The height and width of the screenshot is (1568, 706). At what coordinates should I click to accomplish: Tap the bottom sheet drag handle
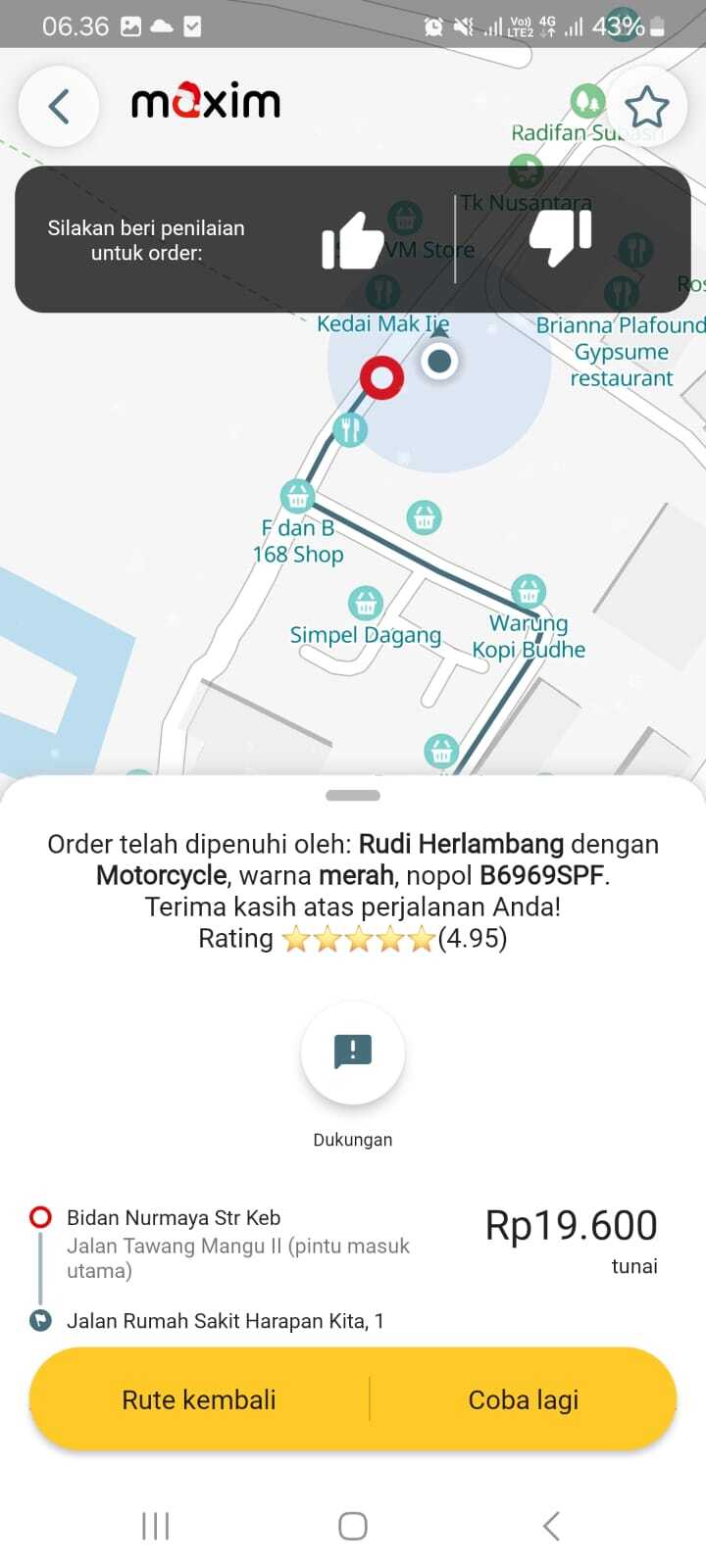click(x=353, y=796)
